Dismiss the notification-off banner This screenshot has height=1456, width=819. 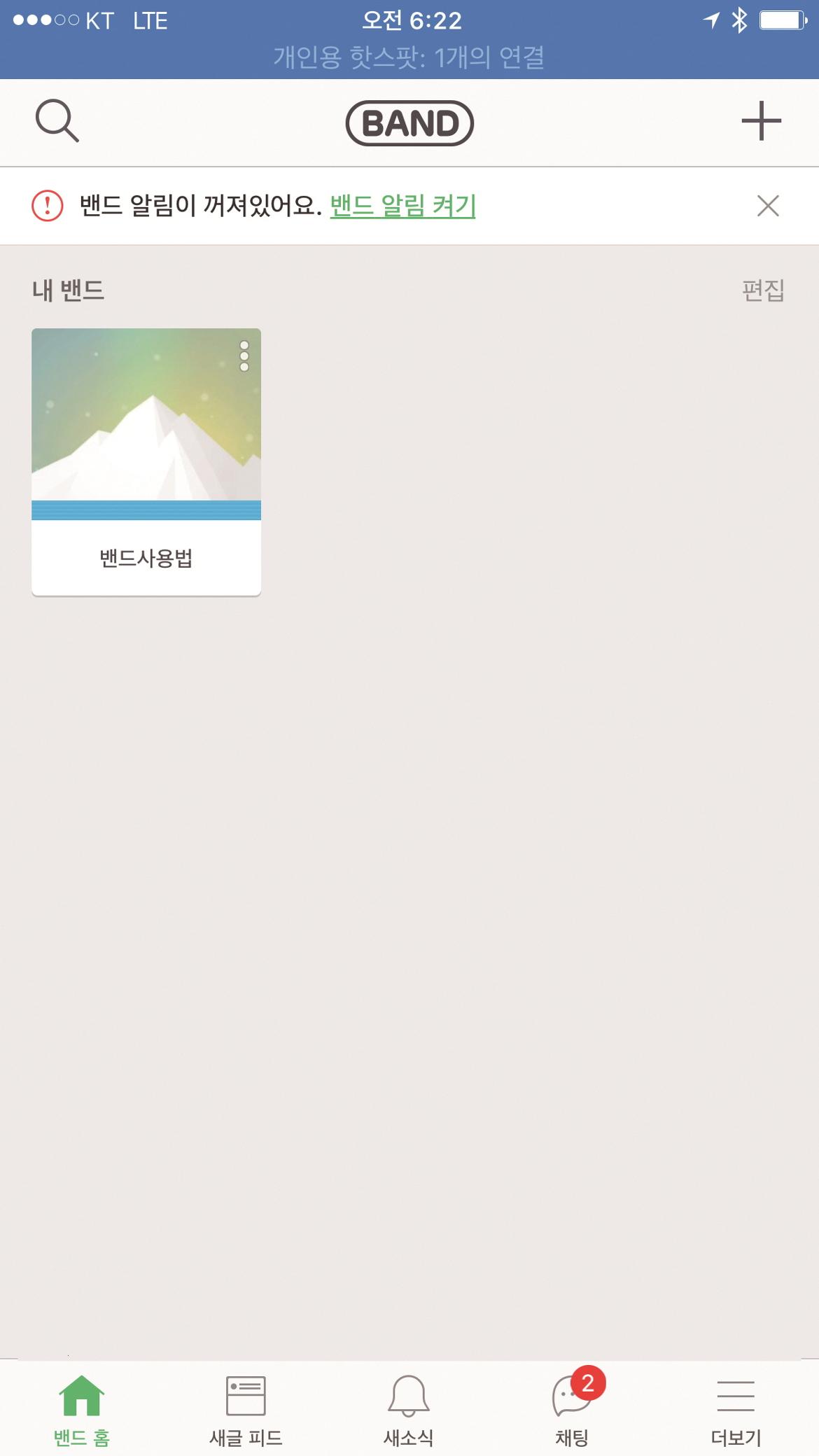[768, 206]
